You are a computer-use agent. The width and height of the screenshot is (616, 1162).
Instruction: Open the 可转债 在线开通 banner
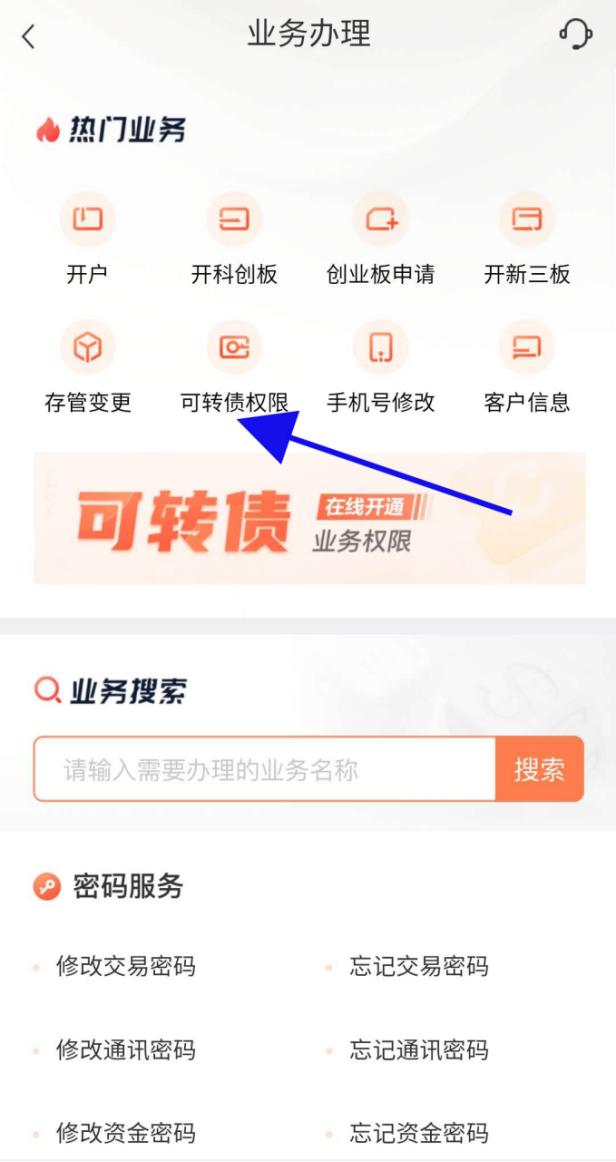pos(309,518)
